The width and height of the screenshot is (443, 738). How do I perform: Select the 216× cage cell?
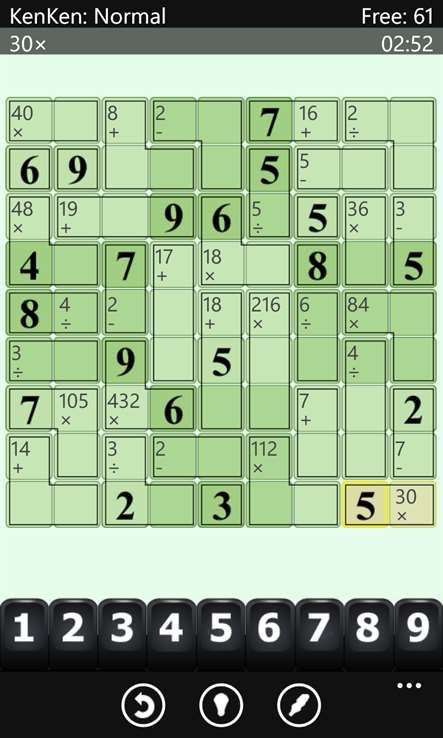tap(269, 313)
